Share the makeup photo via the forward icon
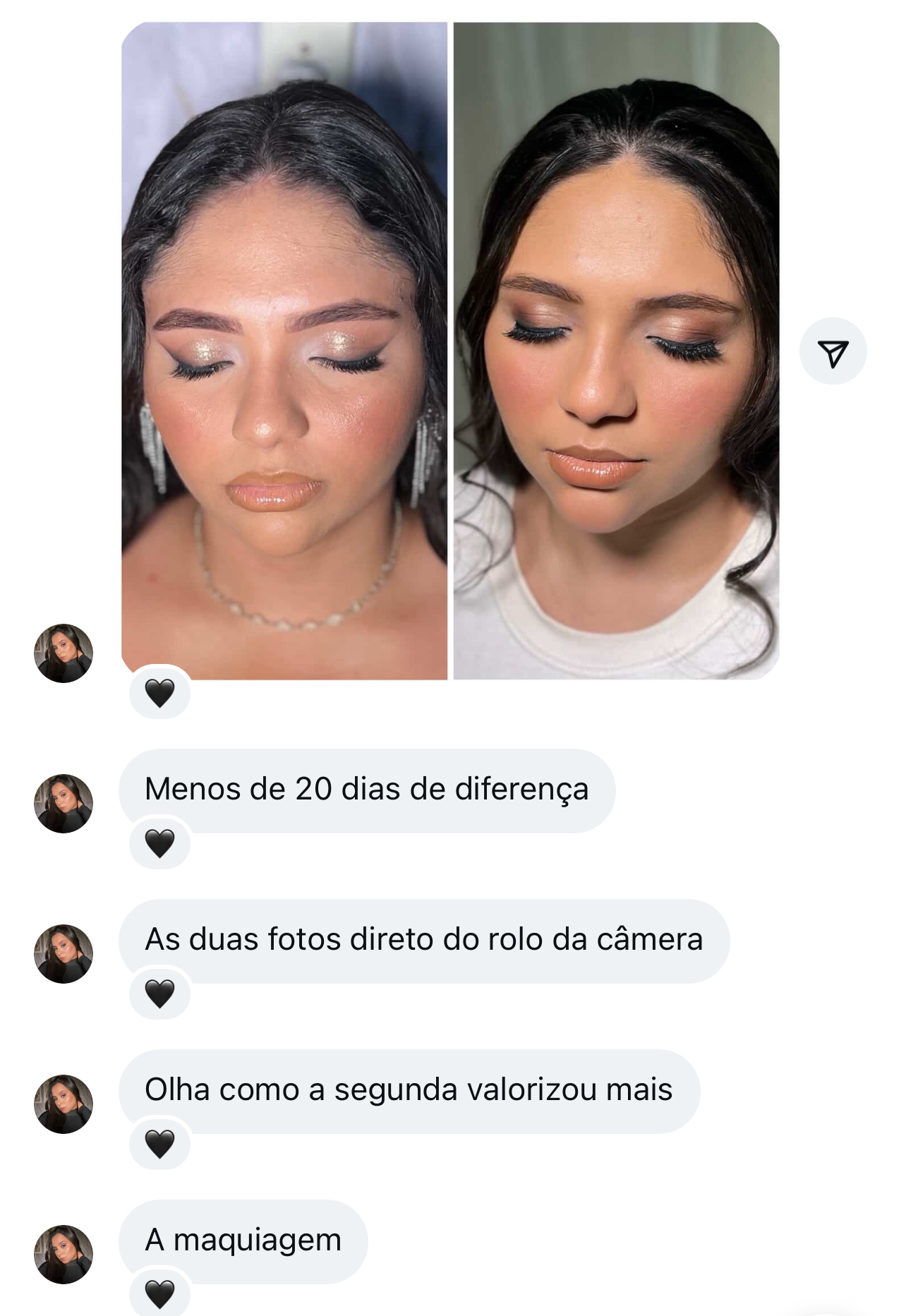The image size is (906, 1316). point(833,351)
